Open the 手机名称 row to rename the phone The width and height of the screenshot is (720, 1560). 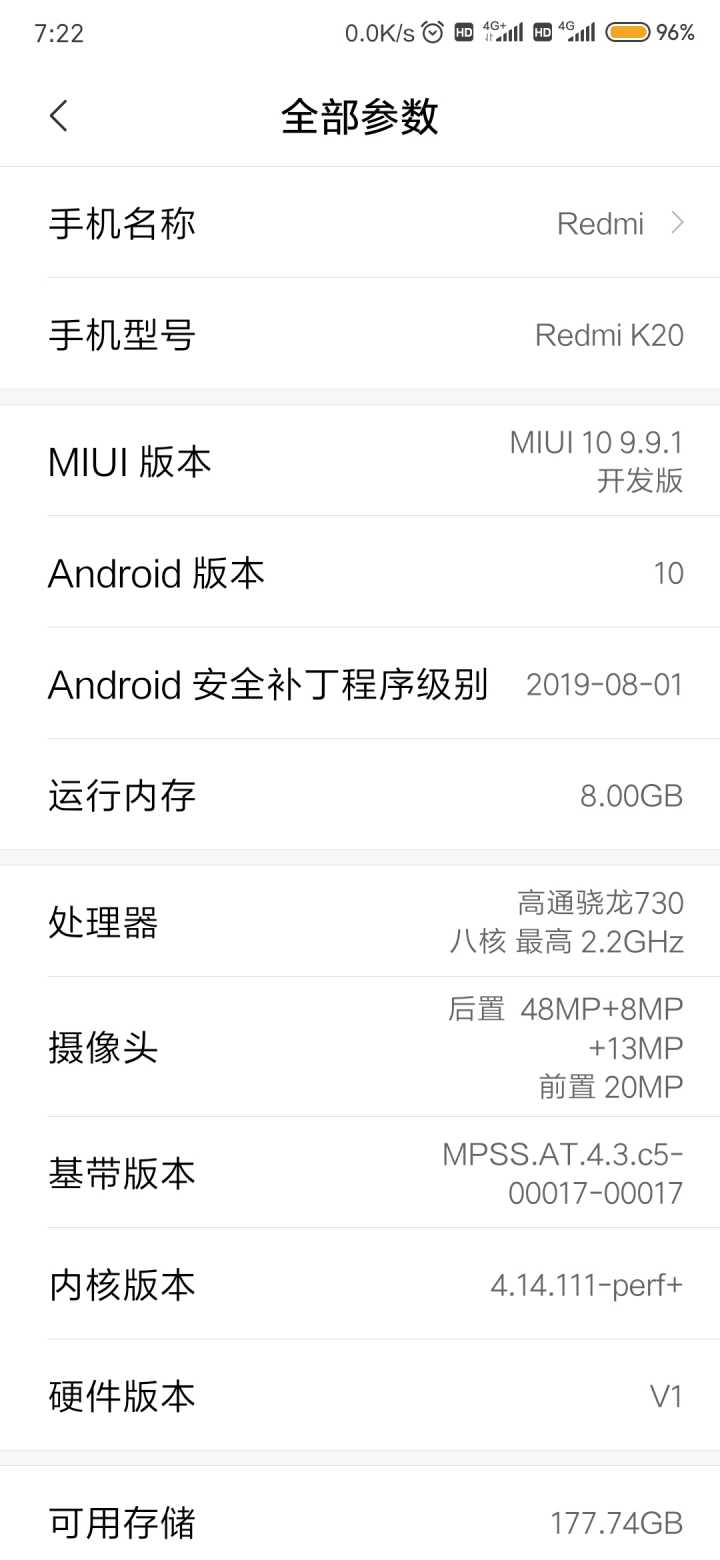pos(360,223)
